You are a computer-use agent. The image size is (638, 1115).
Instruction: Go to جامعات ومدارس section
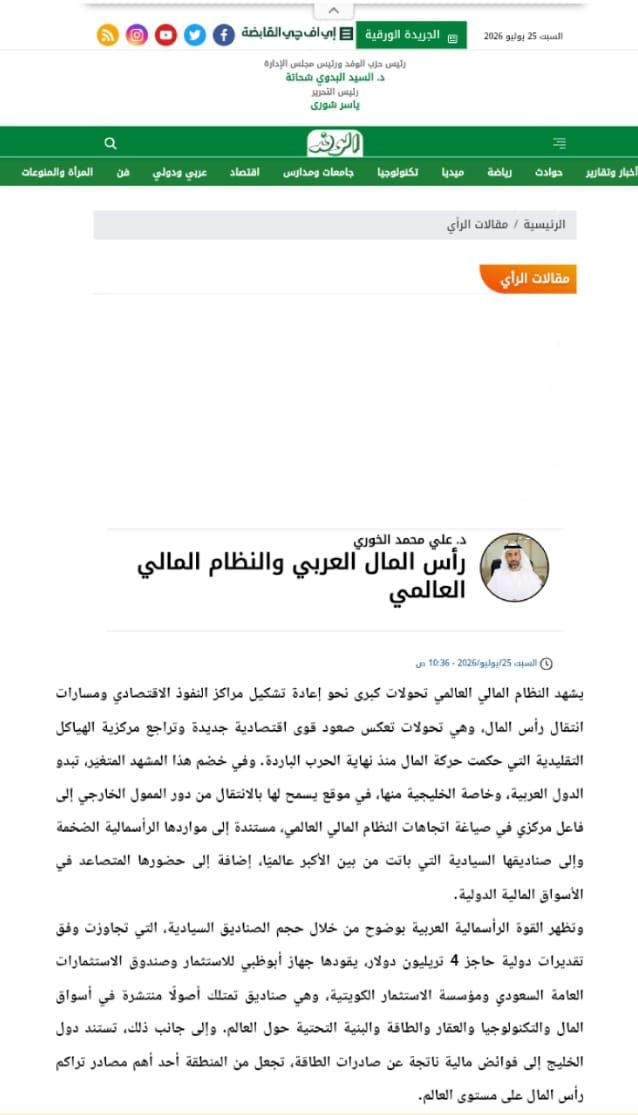click(x=318, y=173)
